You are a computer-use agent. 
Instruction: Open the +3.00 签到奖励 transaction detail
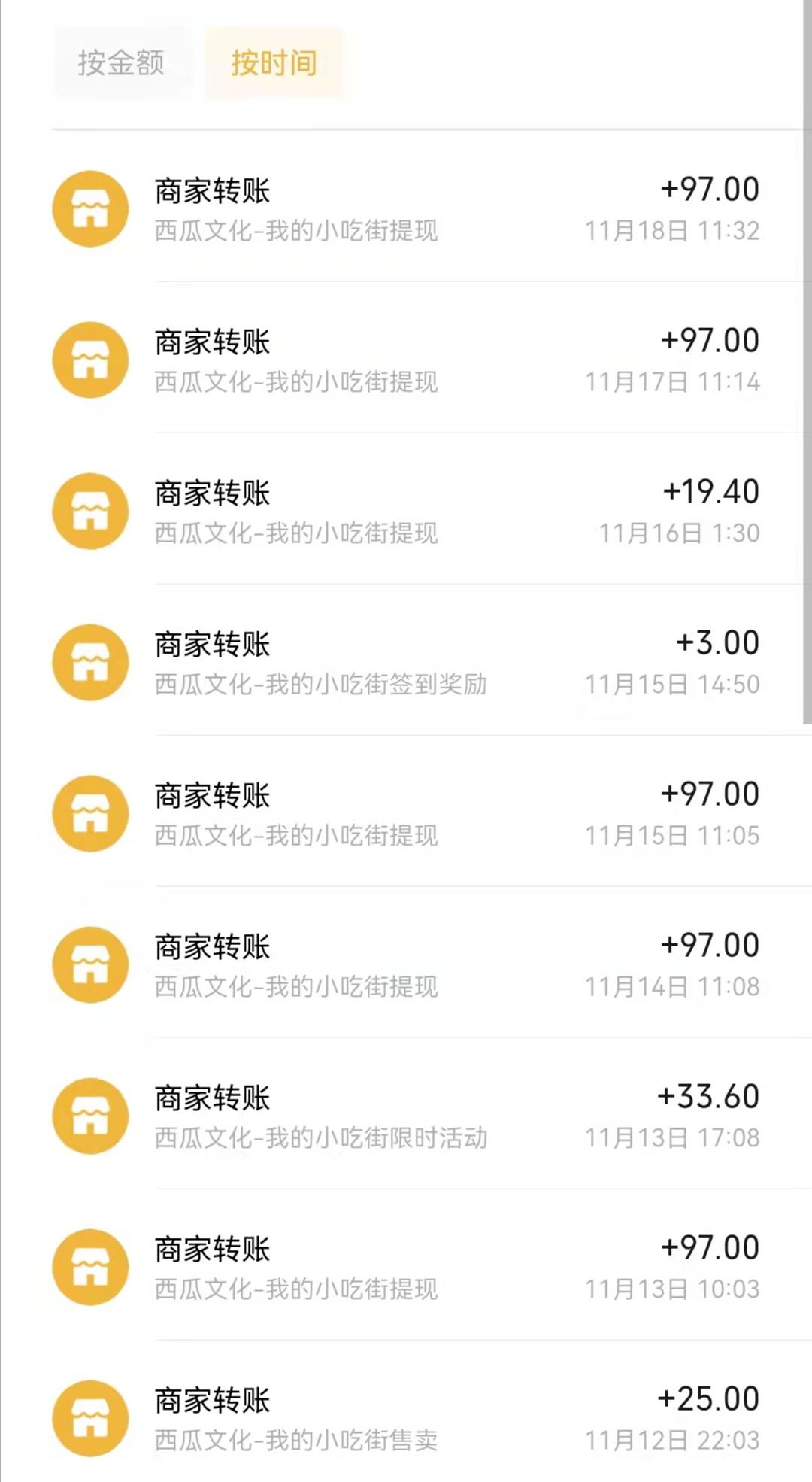click(406, 663)
